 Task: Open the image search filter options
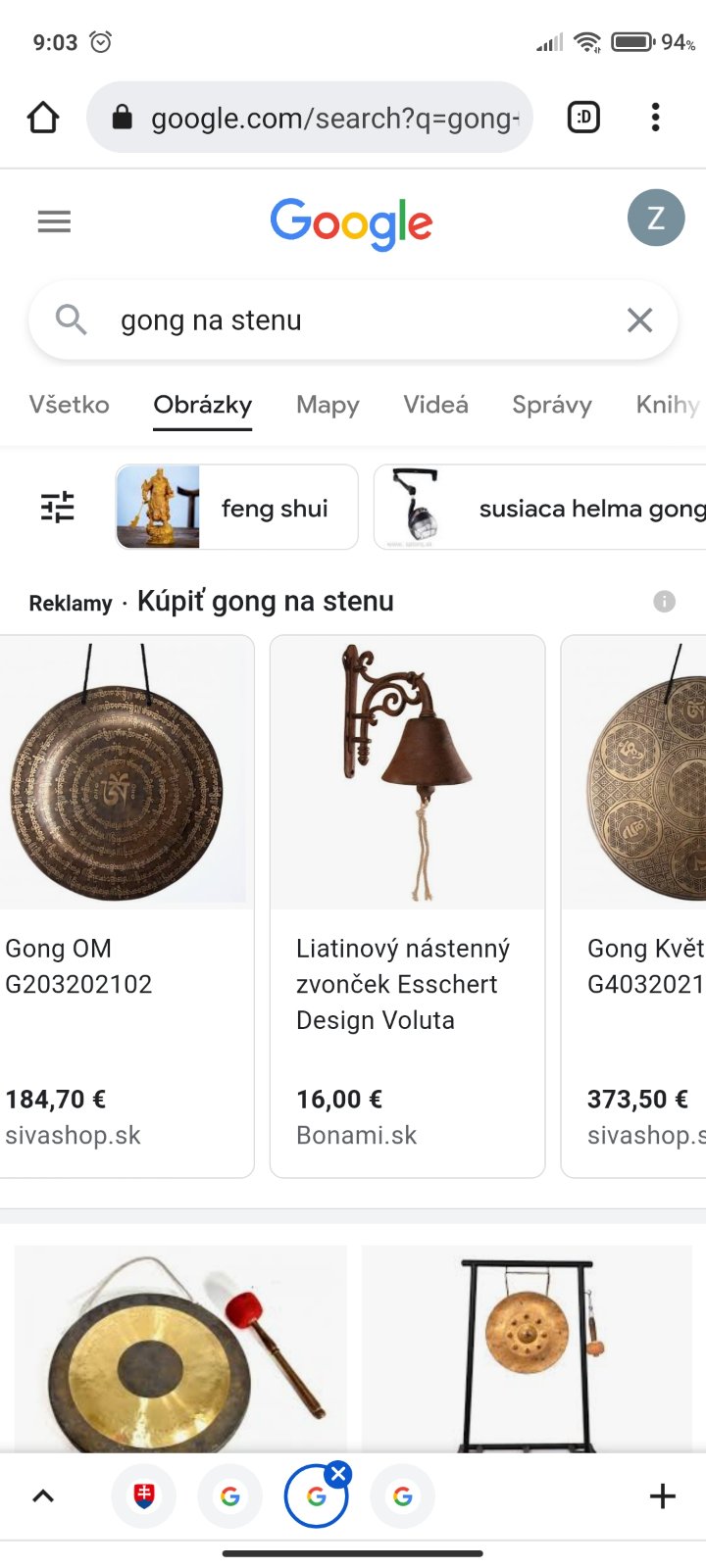[x=57, y=508]
